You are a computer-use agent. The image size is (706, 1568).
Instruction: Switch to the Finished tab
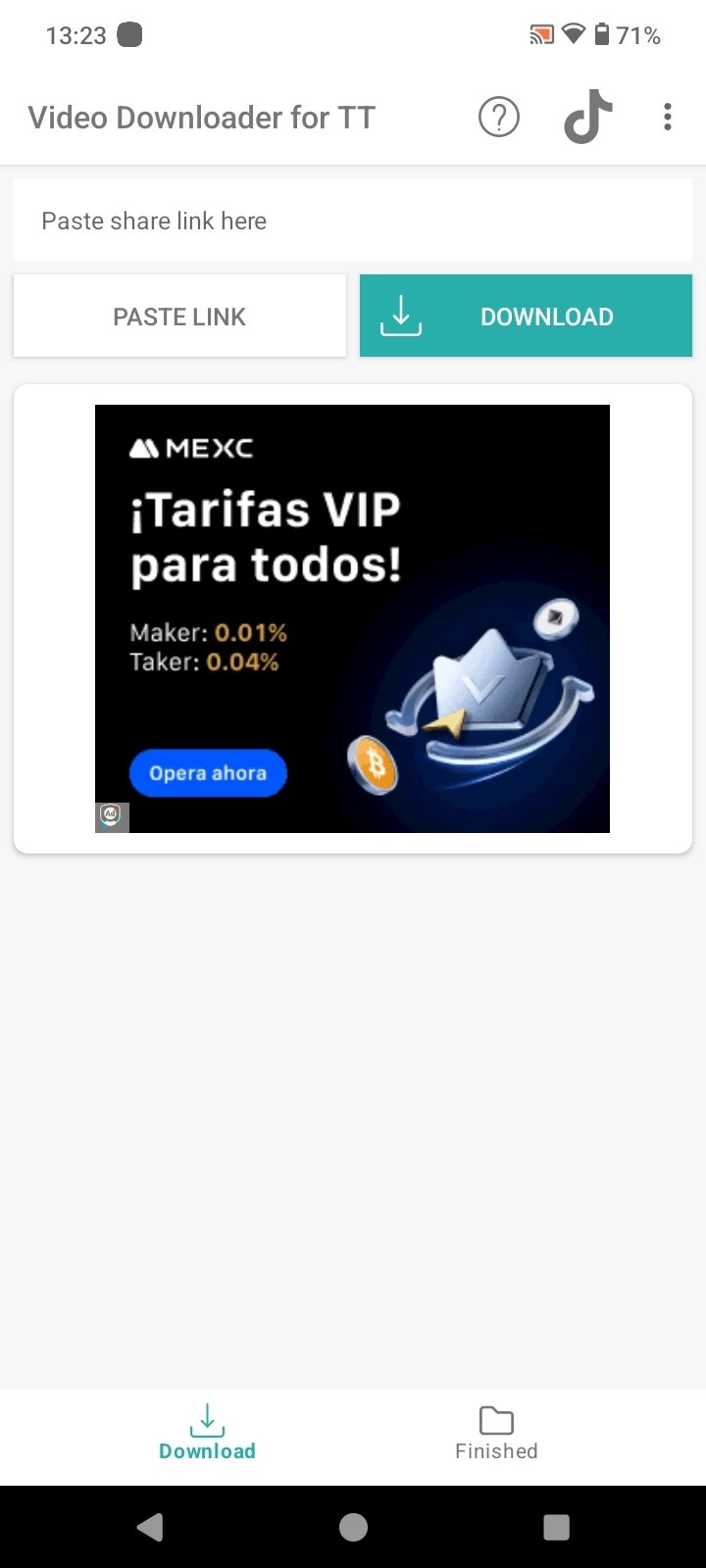(x=496, y=1434)
